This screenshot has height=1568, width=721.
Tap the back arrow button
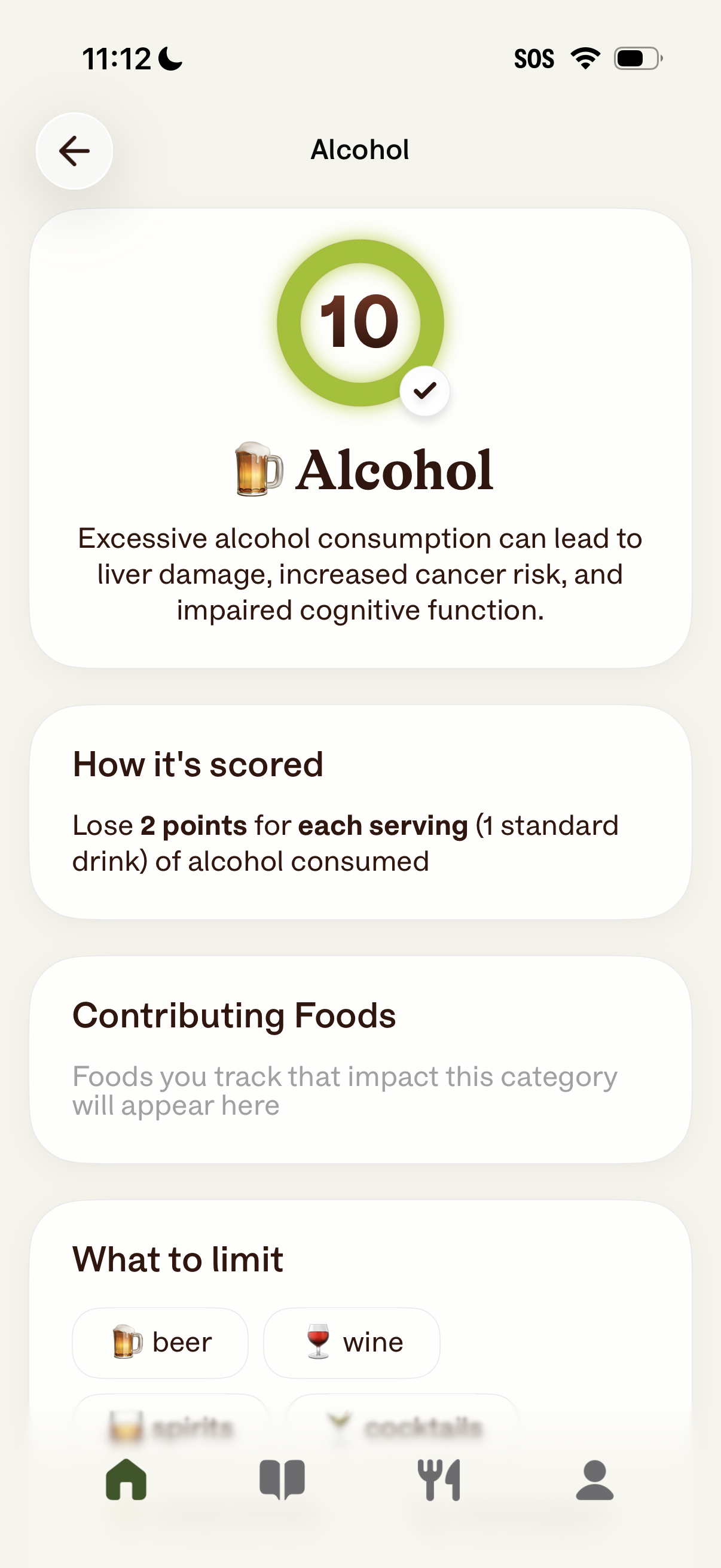pos(73,151)
